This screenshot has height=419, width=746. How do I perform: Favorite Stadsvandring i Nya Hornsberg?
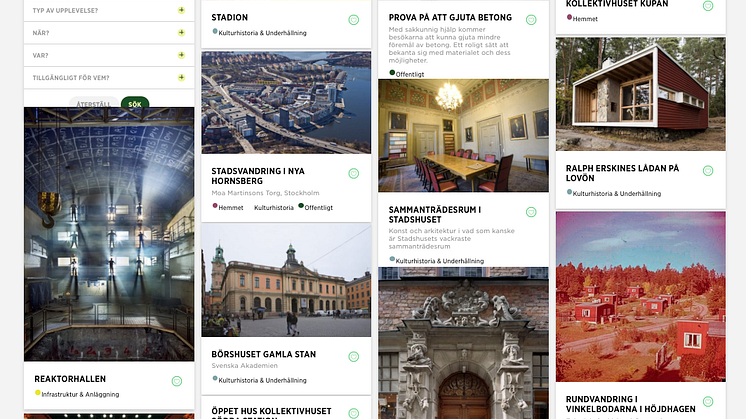pos(353,173)
